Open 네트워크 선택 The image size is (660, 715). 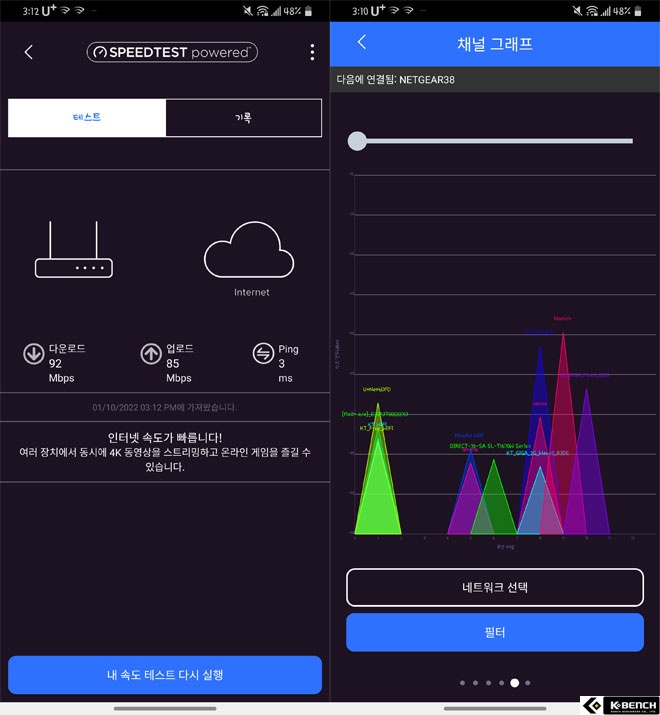click(495, 587)
